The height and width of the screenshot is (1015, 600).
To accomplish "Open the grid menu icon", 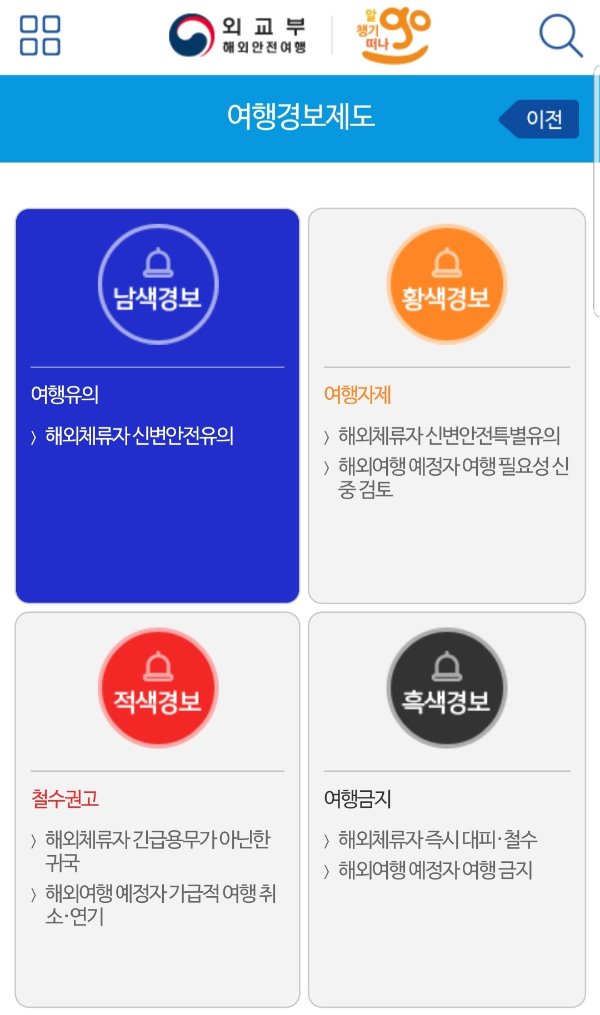I will (x=40, y=36).
